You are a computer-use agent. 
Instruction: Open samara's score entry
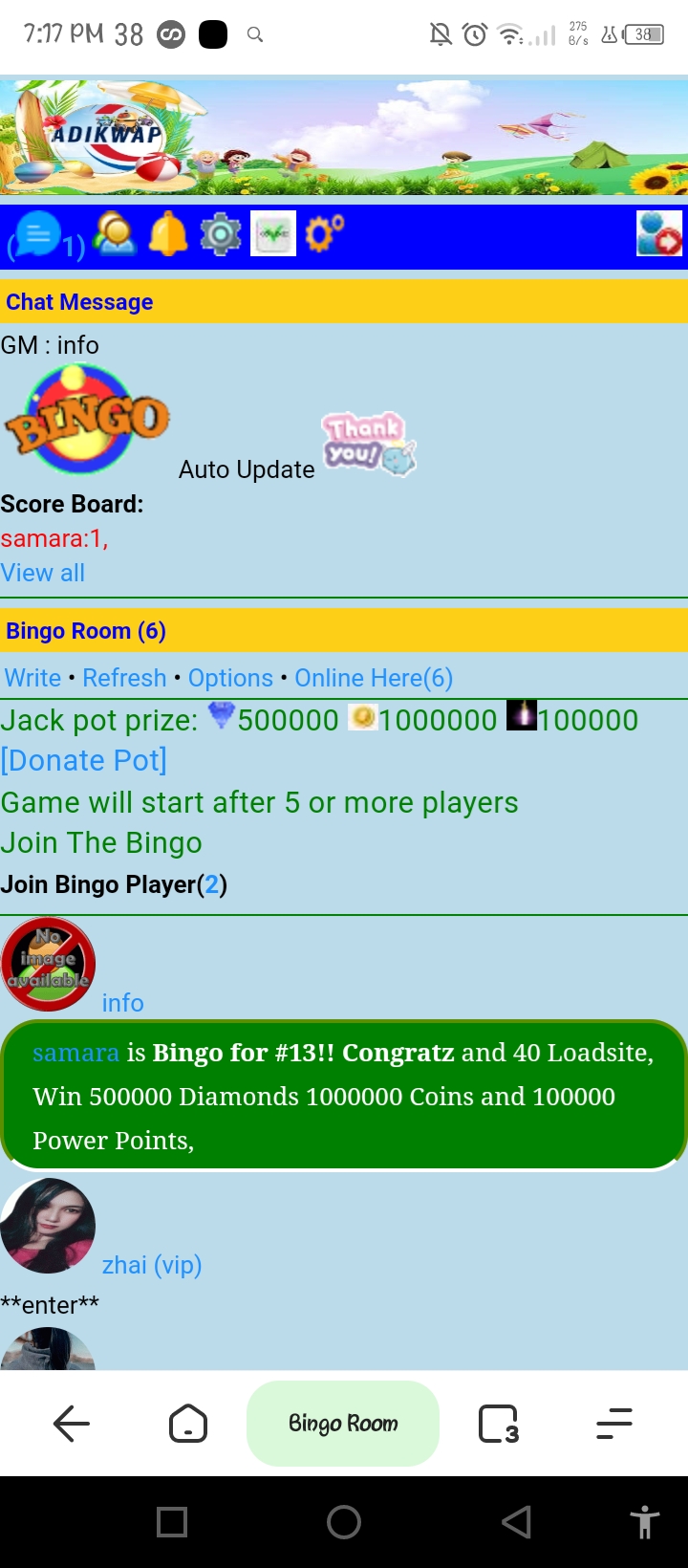point(54,538)
